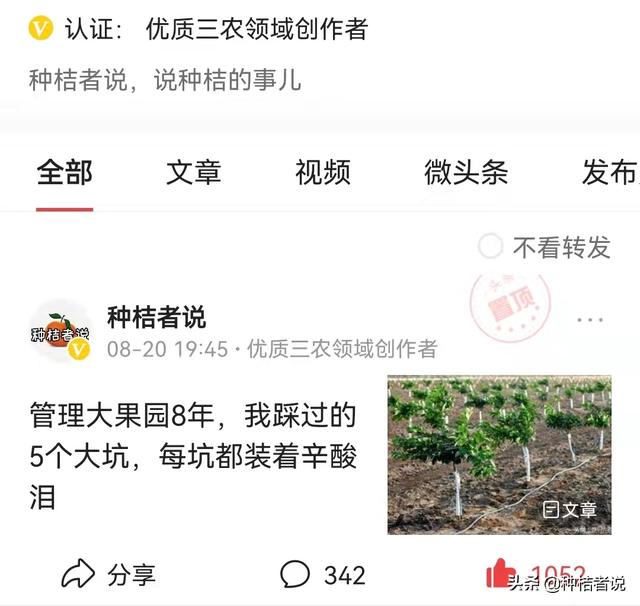Viewport: 640px width, 606px height.
Task: Open the 发布 tab
Action: tap(608, 172)
